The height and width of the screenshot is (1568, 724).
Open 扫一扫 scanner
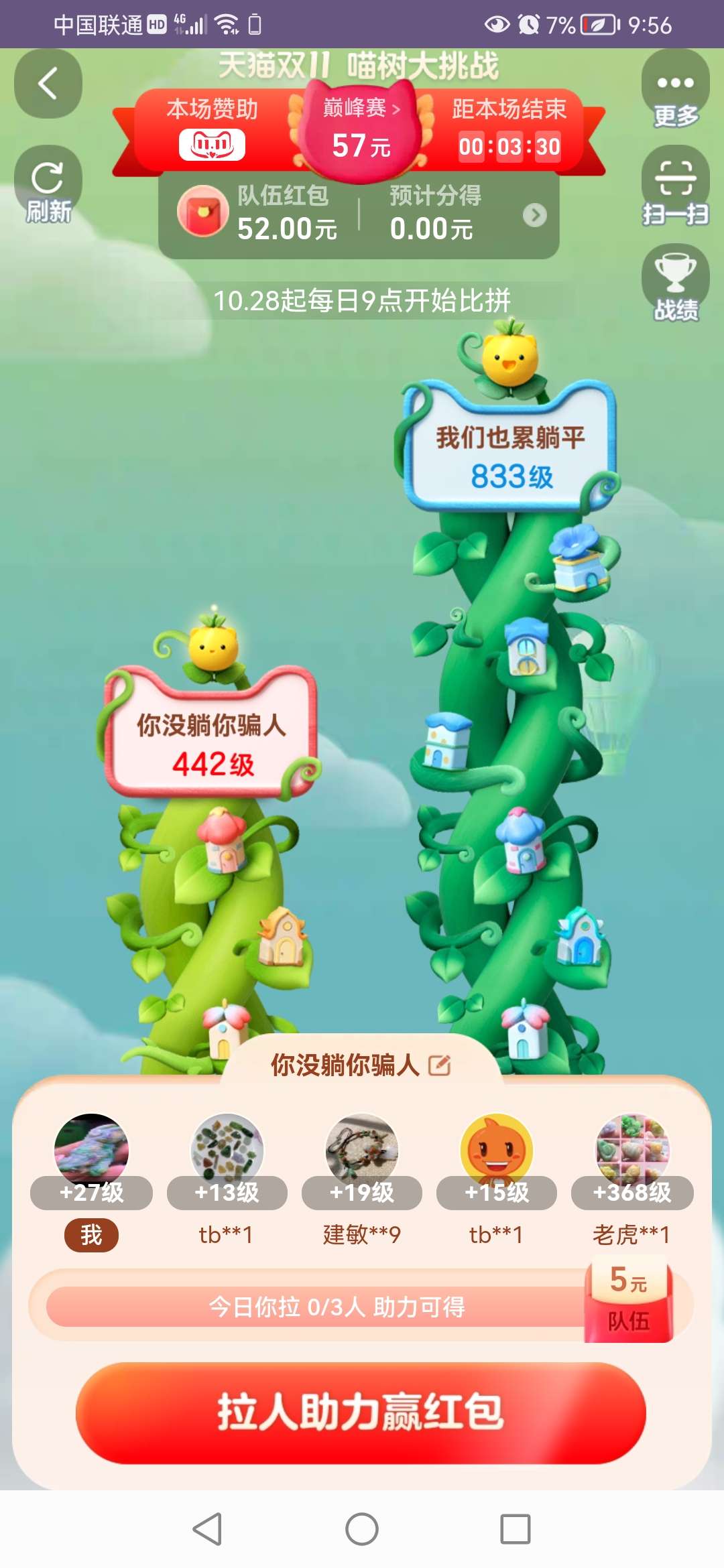675,187
